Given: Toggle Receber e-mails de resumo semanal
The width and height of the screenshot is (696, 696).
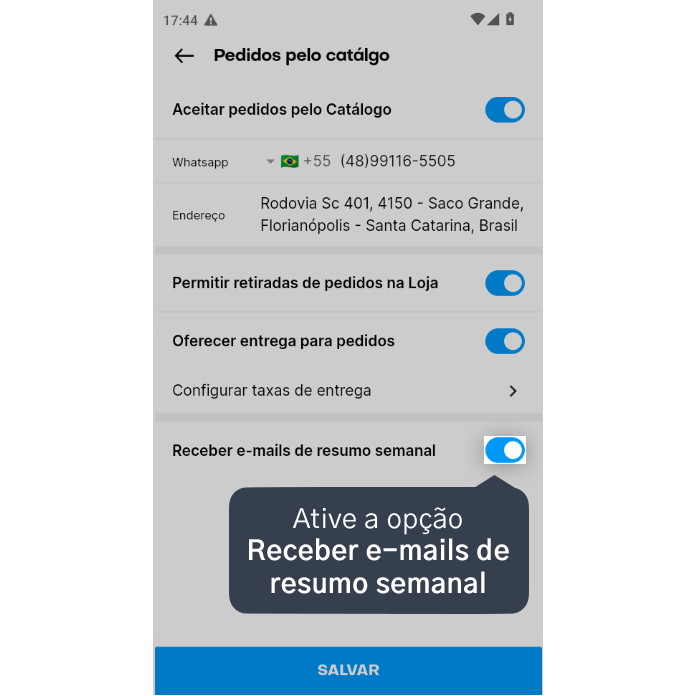Looking at the screenshot, I should click(x=504, y=451).
